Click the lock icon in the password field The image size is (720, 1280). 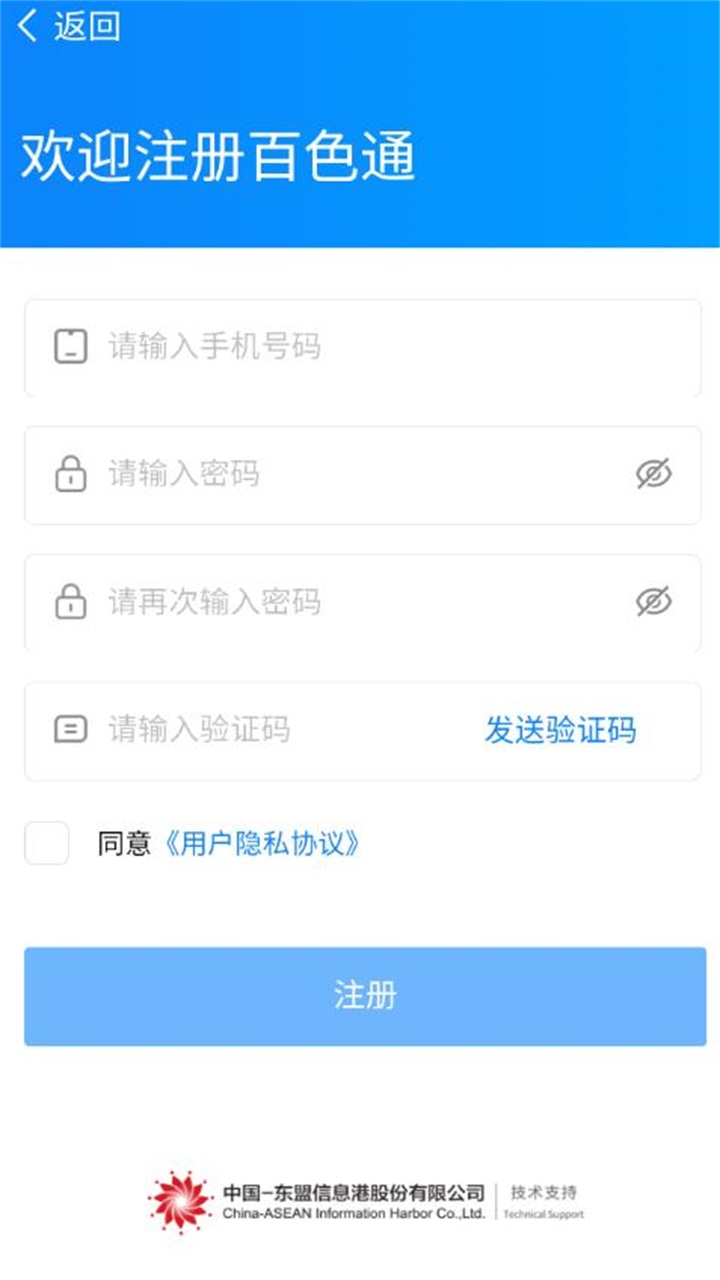click(x=70, y=475)
